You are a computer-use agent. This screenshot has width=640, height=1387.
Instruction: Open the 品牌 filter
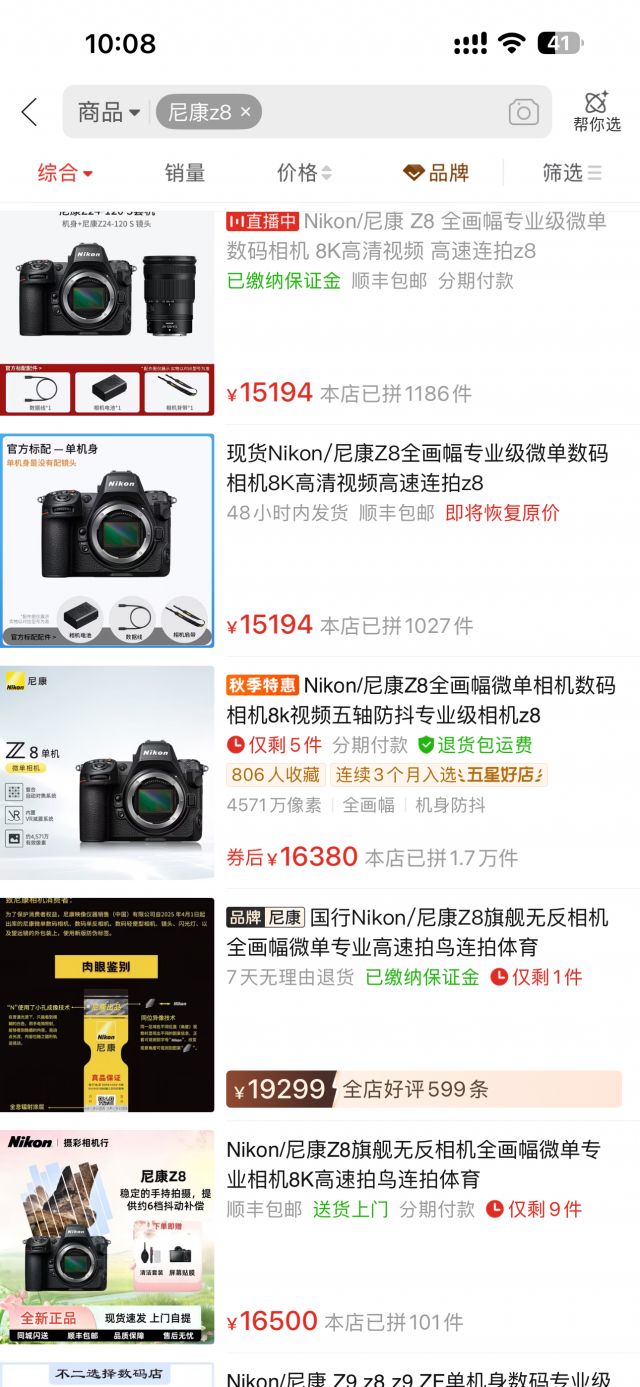[x=436, y=172]
